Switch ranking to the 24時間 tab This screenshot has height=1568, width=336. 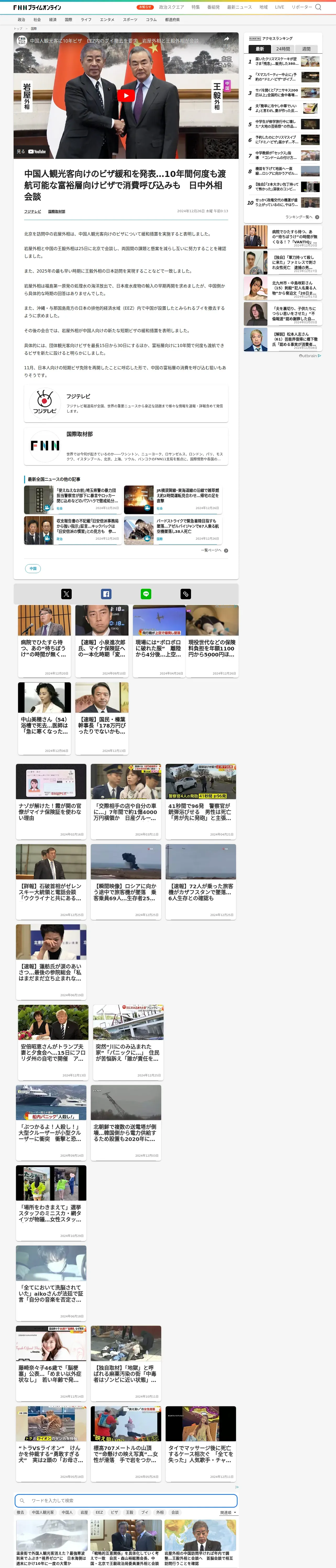pos(283,49)
